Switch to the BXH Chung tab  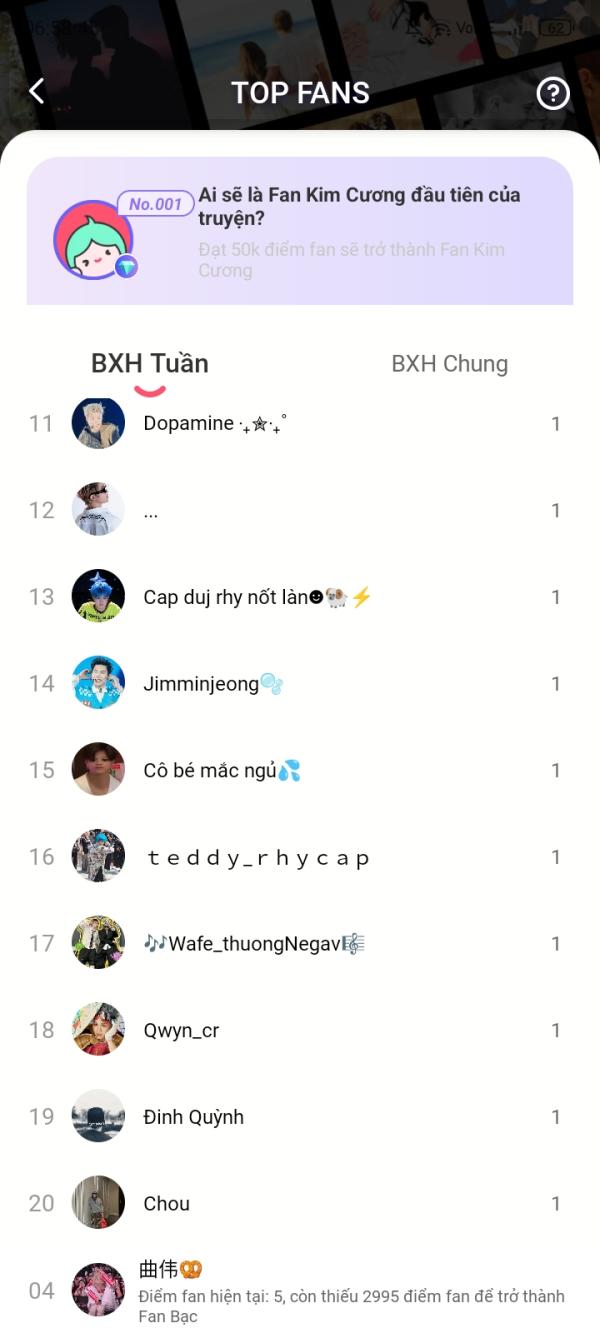[449, 364]
